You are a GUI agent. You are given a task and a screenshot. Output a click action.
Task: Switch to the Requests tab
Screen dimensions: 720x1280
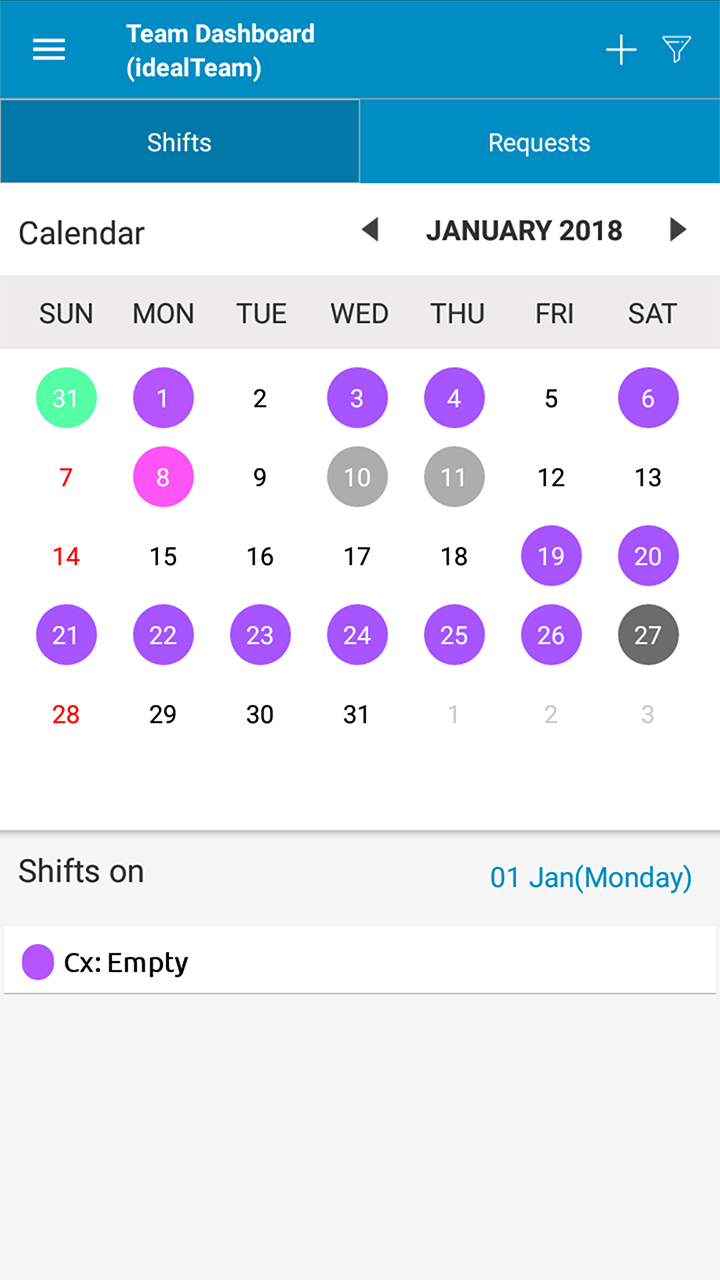coord(539,142)
